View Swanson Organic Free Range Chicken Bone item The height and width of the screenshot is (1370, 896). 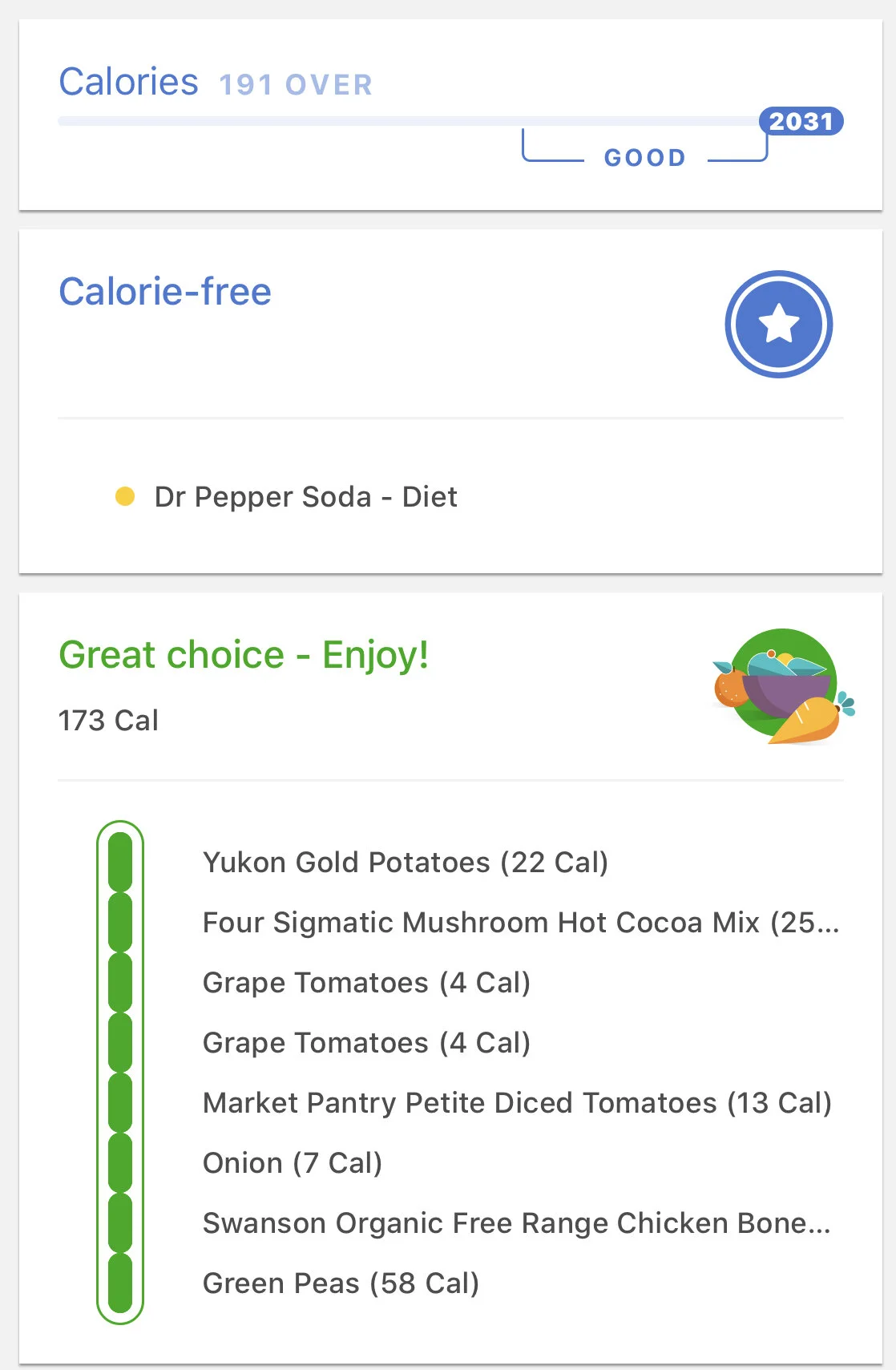(x=516, y=1223)
